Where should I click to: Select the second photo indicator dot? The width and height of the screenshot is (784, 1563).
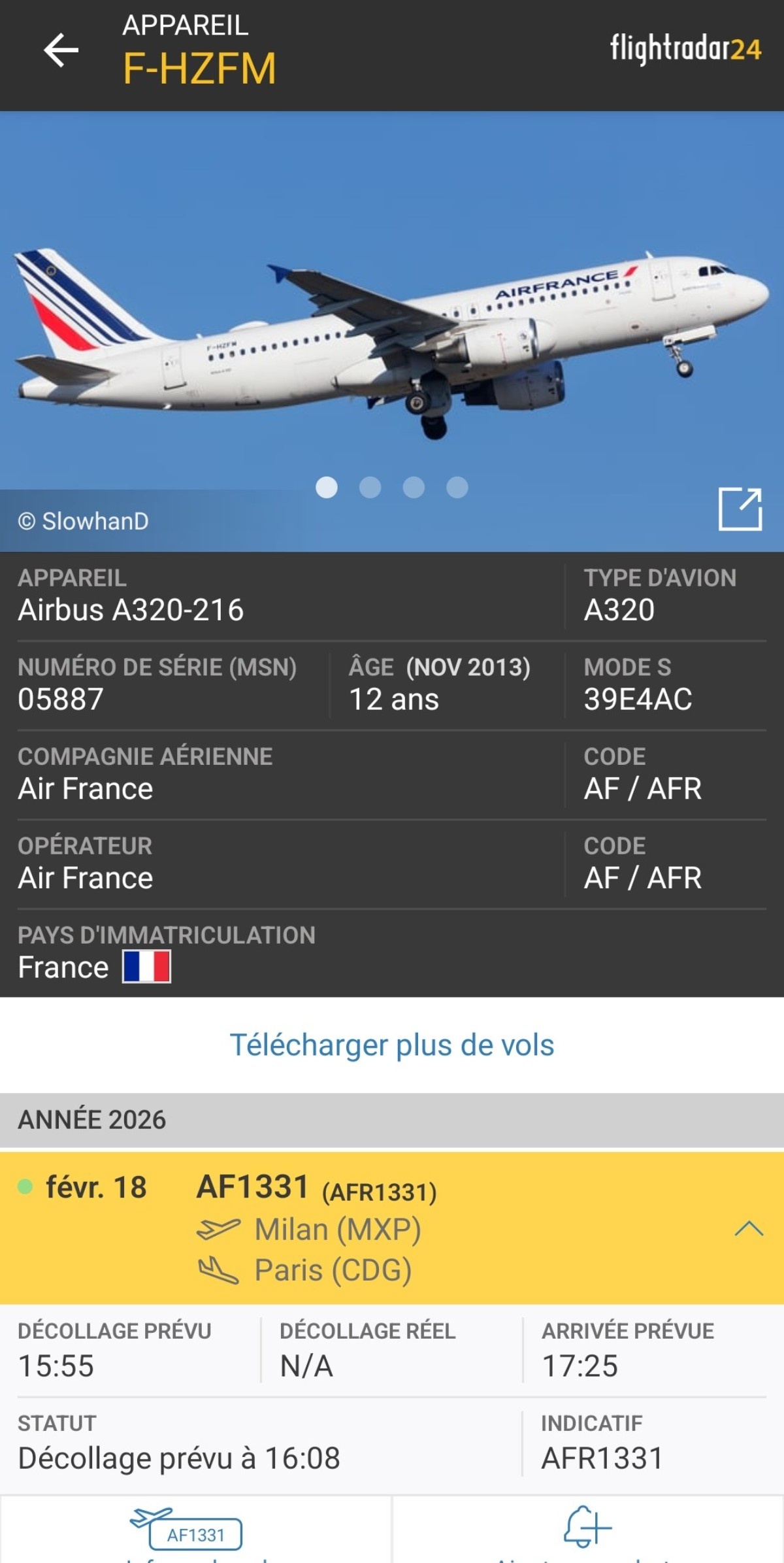(369, 486)
